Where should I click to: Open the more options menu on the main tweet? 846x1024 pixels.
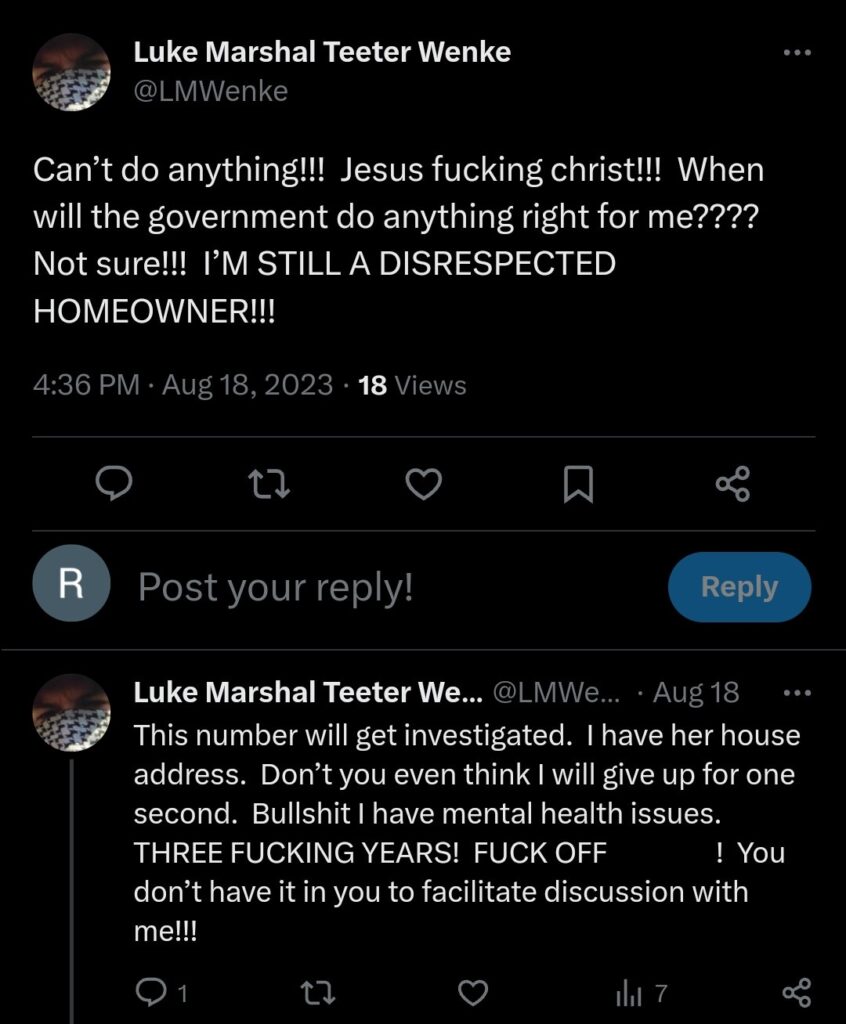pyautogui.click(x=797, y=52)
